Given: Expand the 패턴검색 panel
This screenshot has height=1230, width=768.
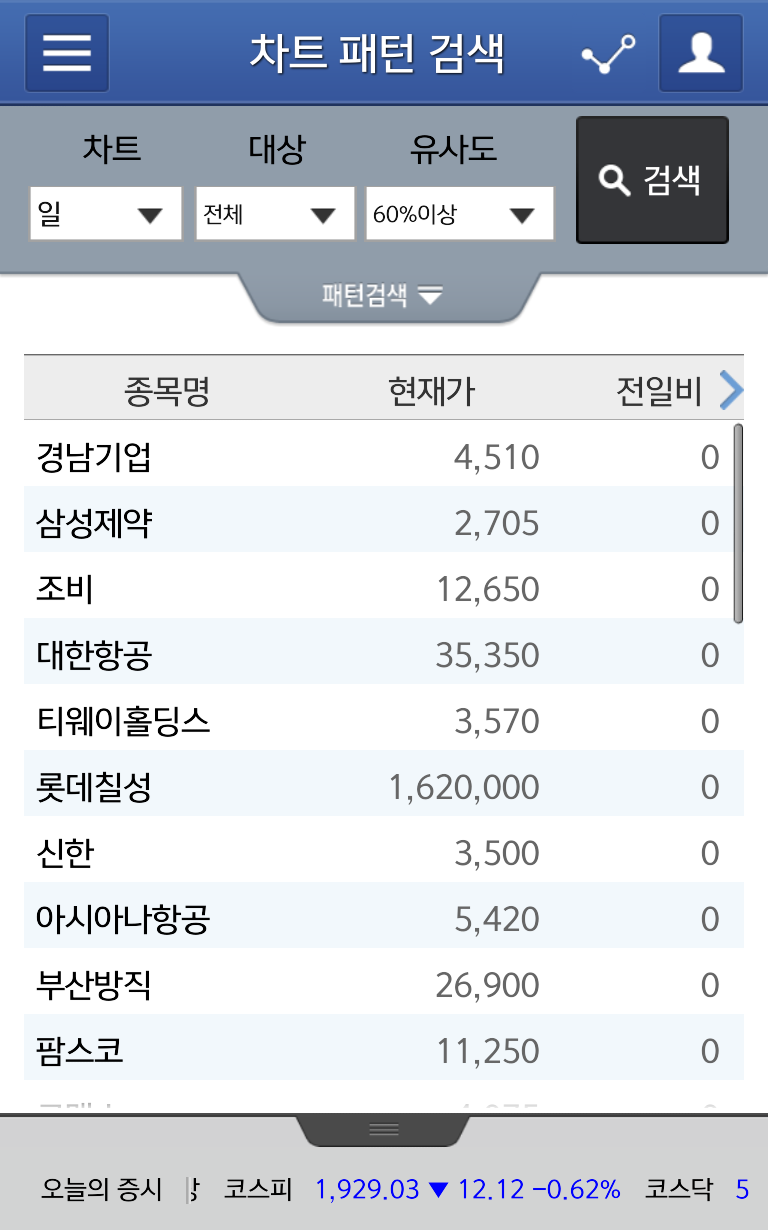Looking at the screenshot, I should pos(383,296).
